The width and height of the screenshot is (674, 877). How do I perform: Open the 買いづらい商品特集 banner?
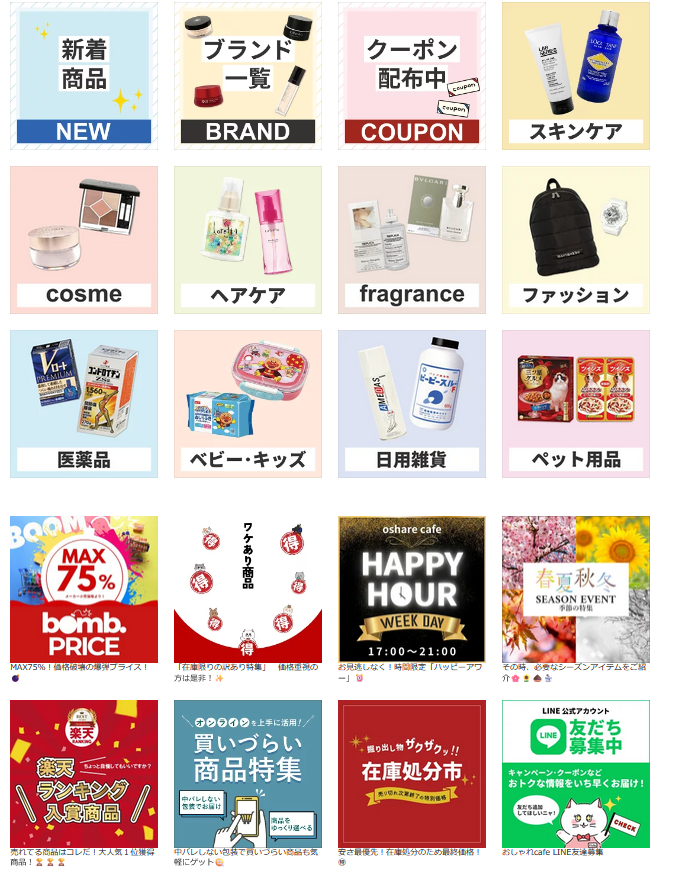tap(248, 773)
